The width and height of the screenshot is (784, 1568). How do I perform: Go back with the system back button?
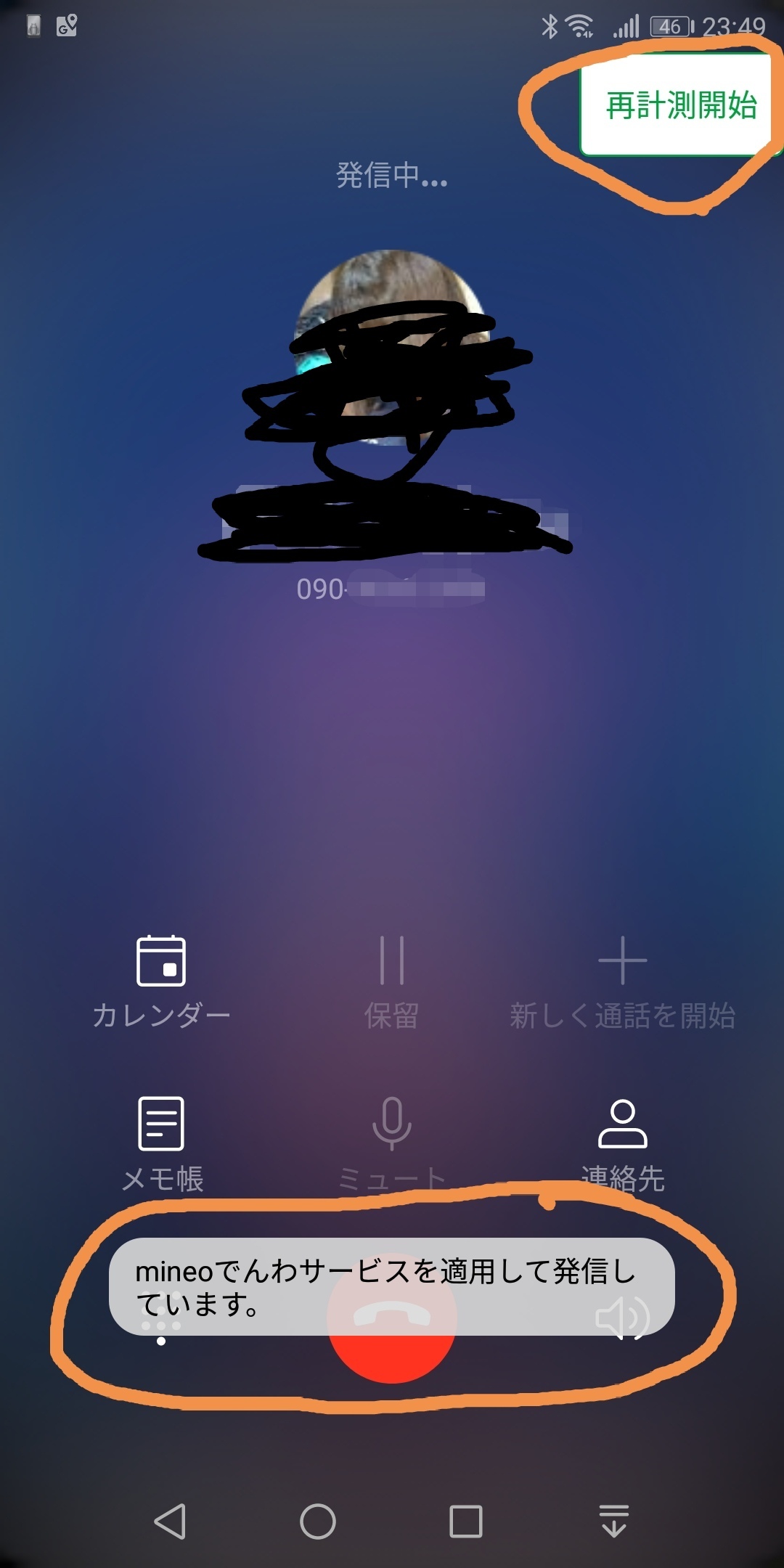click(x=171, y=1521)
